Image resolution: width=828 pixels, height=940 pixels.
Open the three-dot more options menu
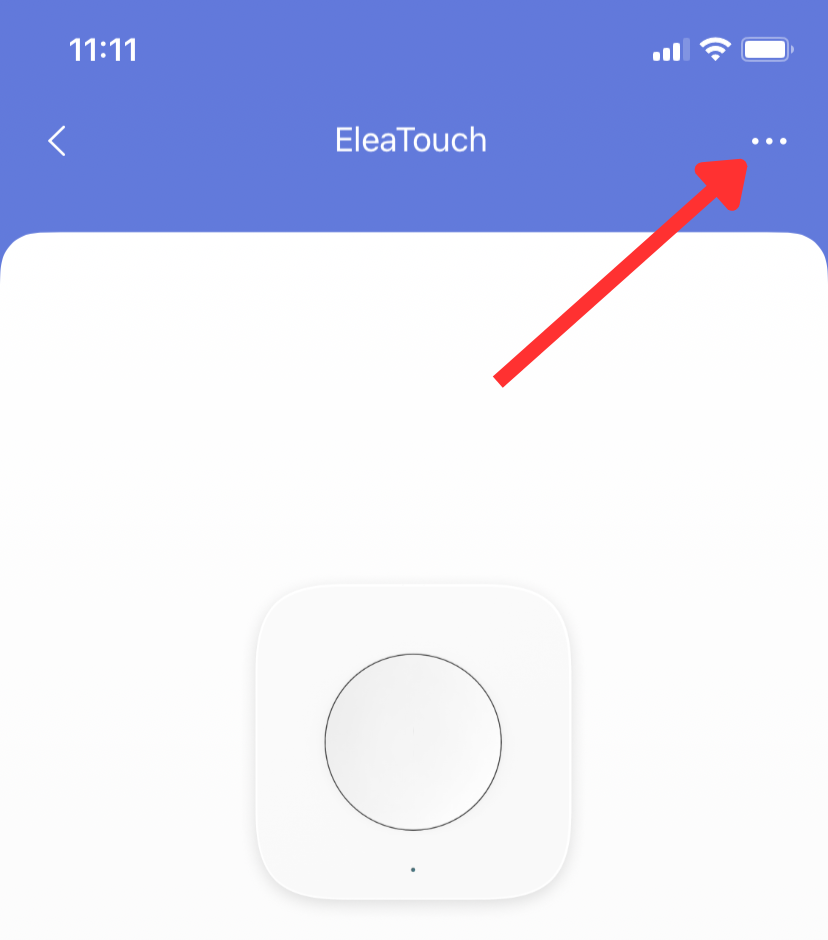769,141
